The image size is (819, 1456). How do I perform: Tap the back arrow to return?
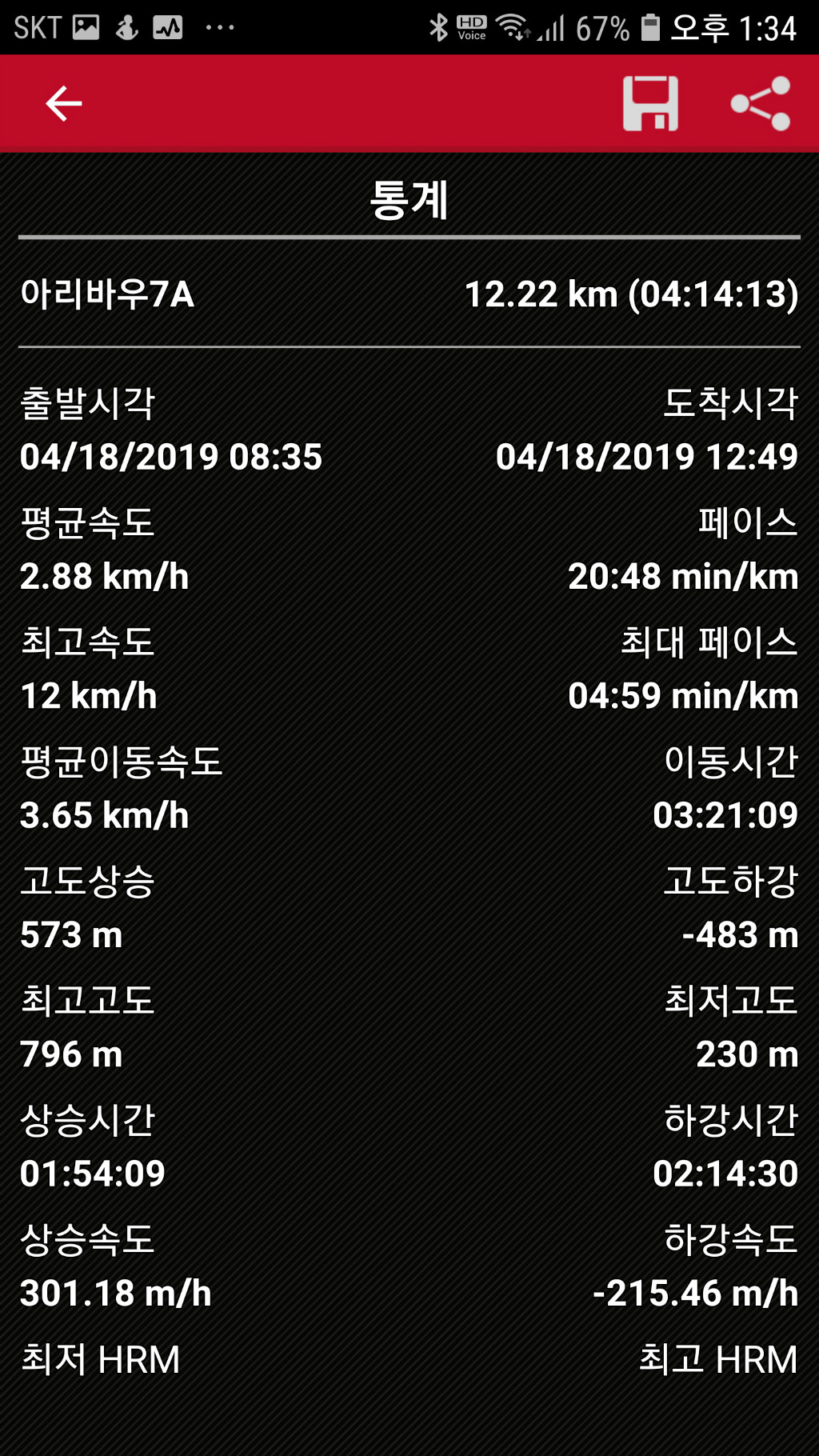[x=61, y=103]
